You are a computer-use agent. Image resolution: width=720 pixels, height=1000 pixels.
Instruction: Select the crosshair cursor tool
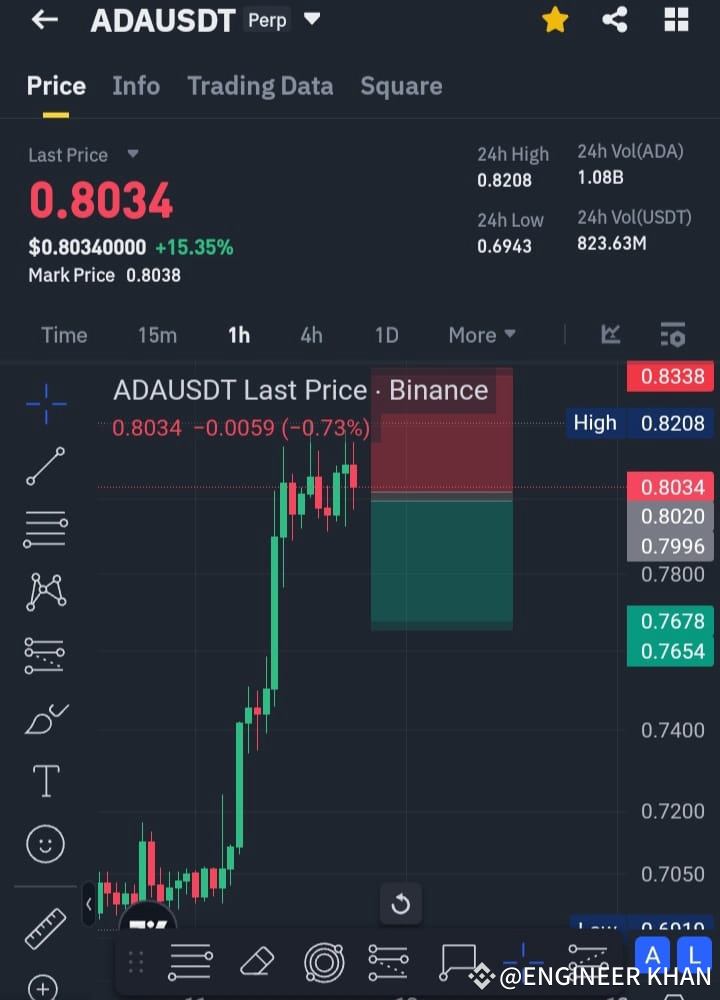(x=44, y=404)
